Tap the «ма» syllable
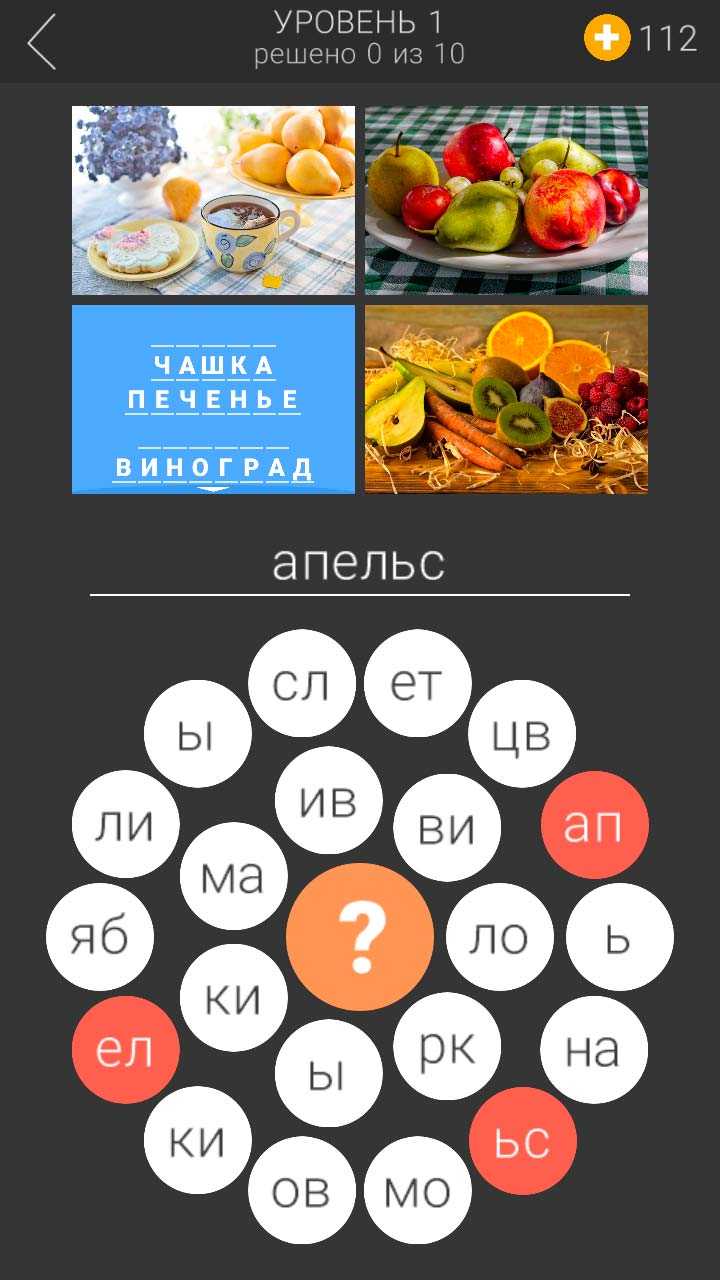This screenshot has height=1280, width=720. tap(233, 876)
